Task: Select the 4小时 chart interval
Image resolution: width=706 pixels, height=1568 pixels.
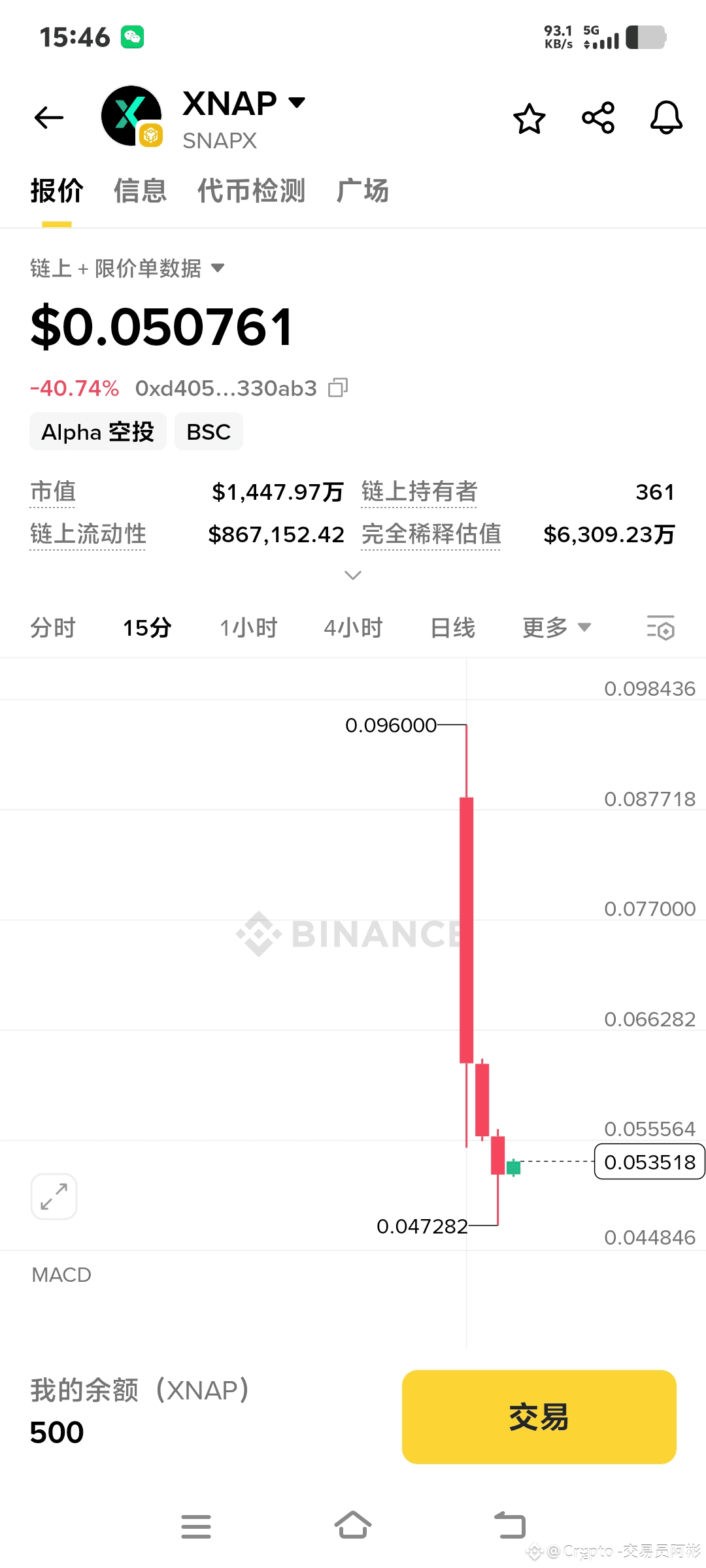Action: point(353,628)
